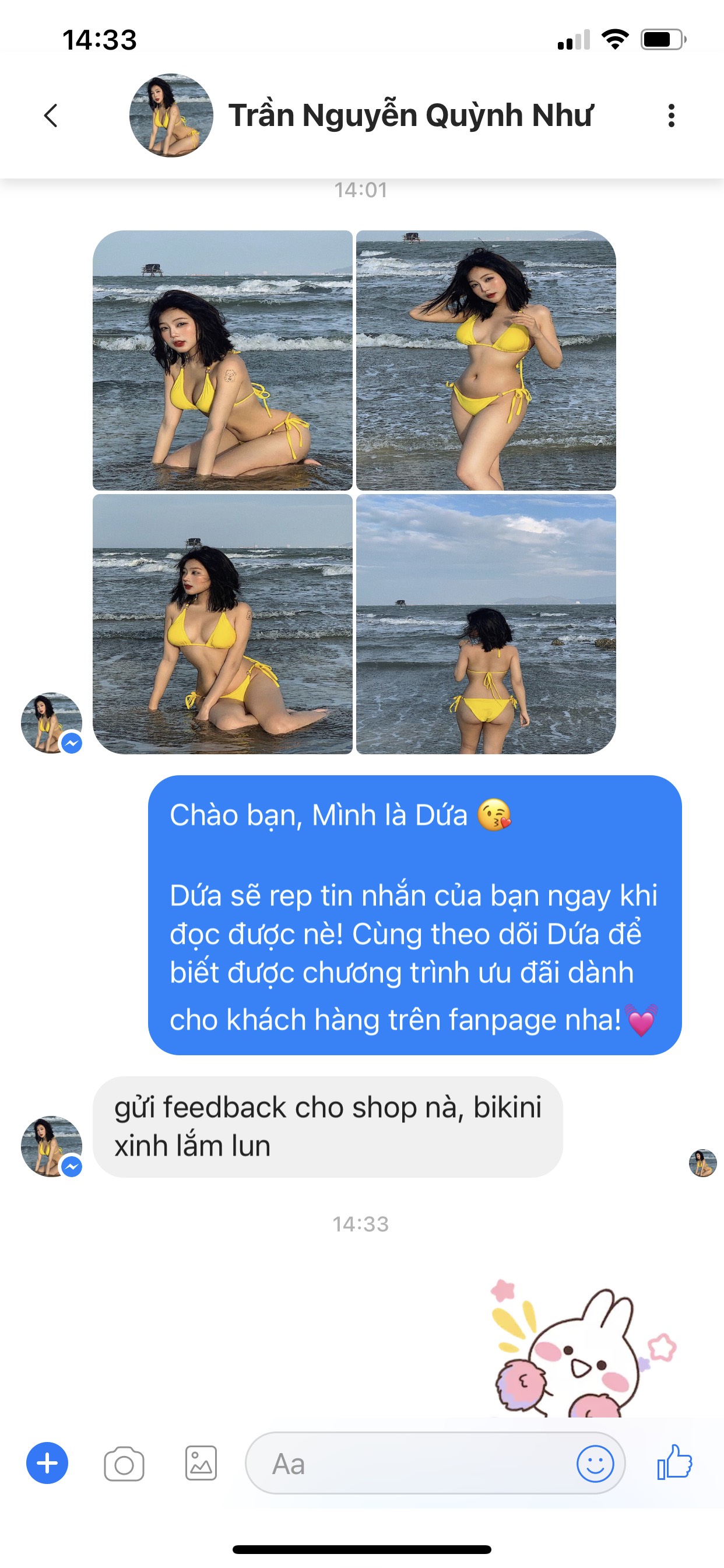This screenshot has height=1568, width=724.
Task: Go back from this chat
Action: pos(52,116)
